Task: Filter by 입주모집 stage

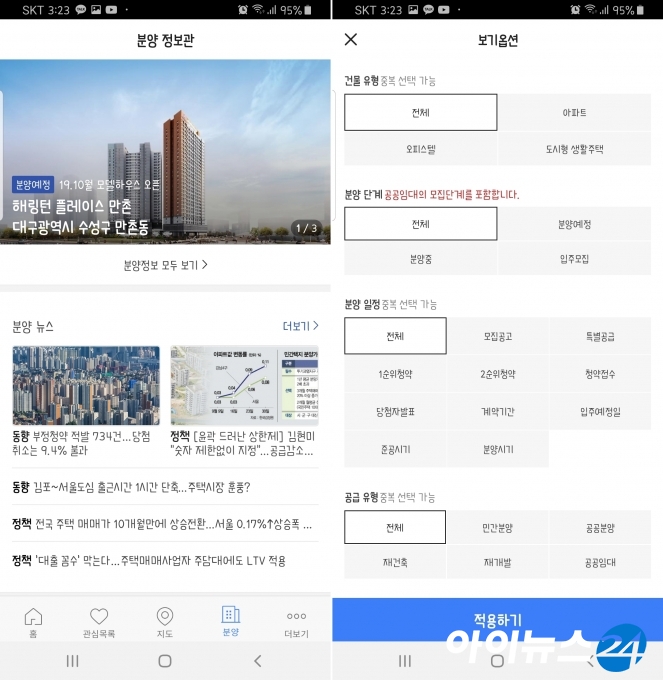Action: click(575, 258)
